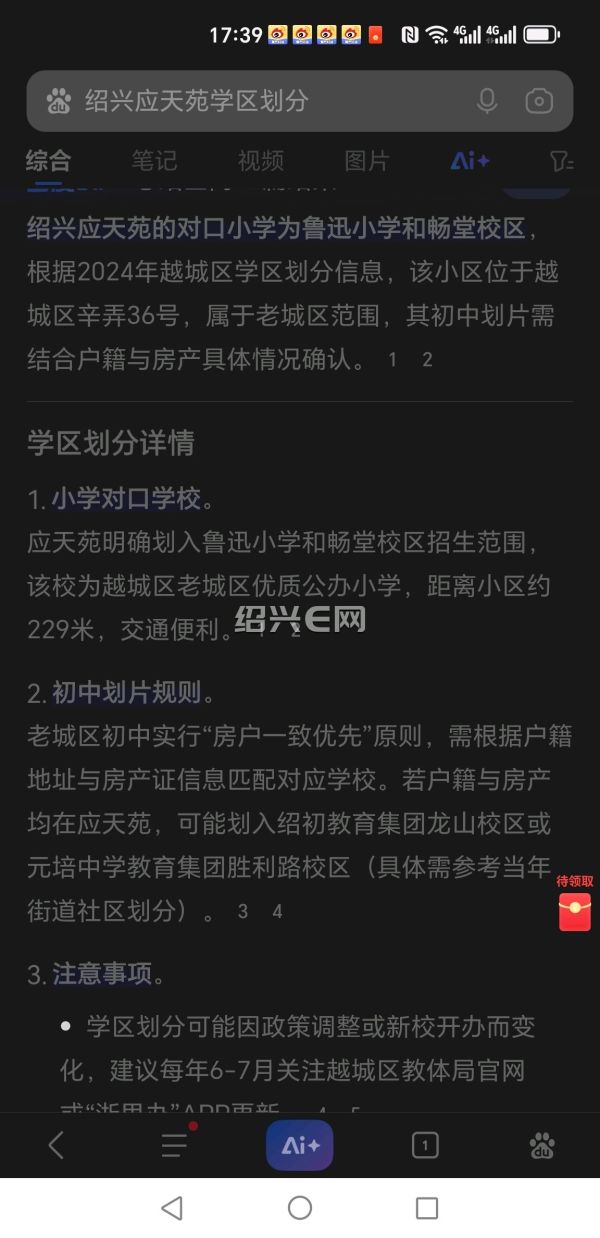
Task: Launch the Ai+ assistant in the bottom bar
Action: click(299, 1145)
